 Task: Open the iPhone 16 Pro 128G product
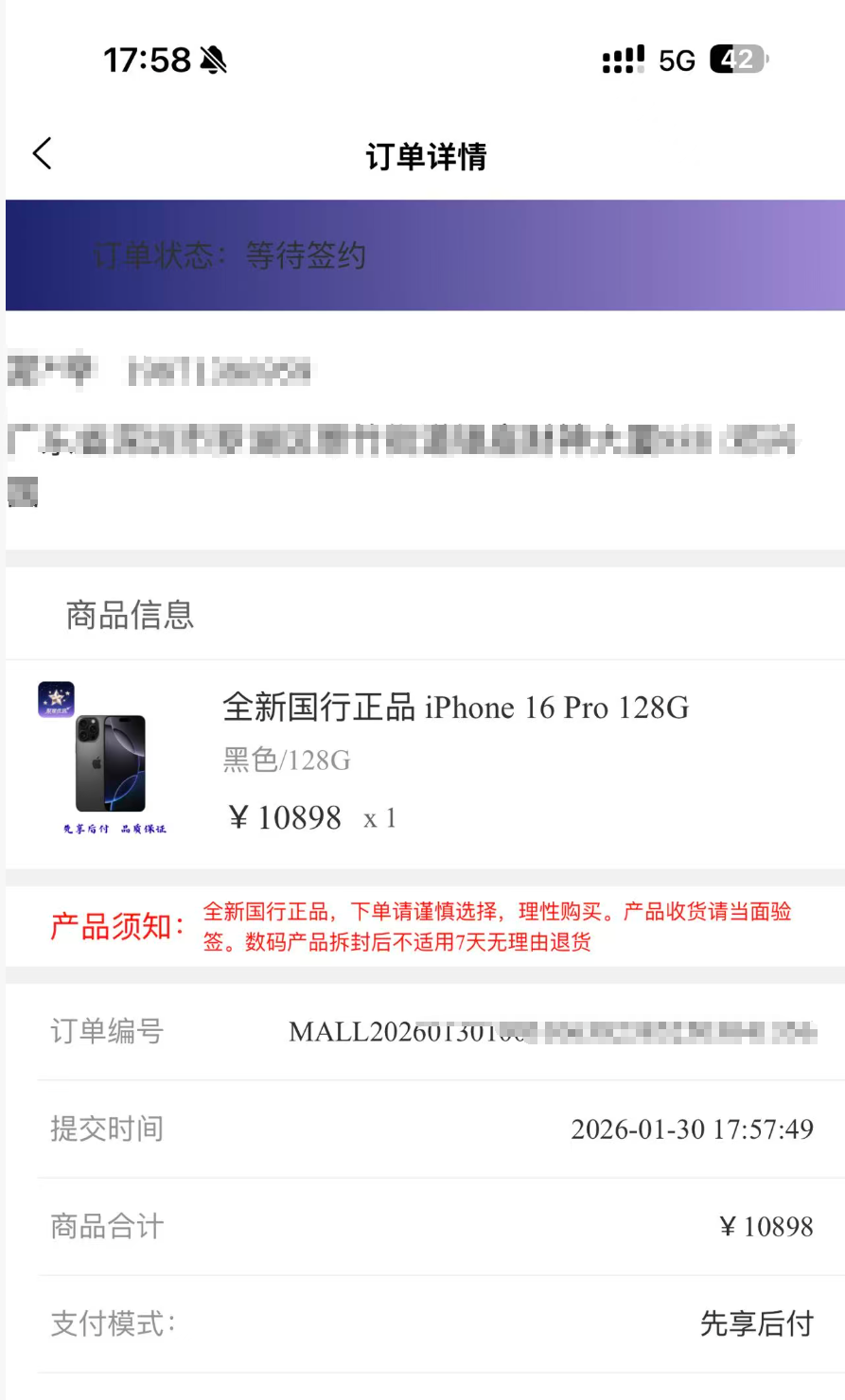pos(455,708)
